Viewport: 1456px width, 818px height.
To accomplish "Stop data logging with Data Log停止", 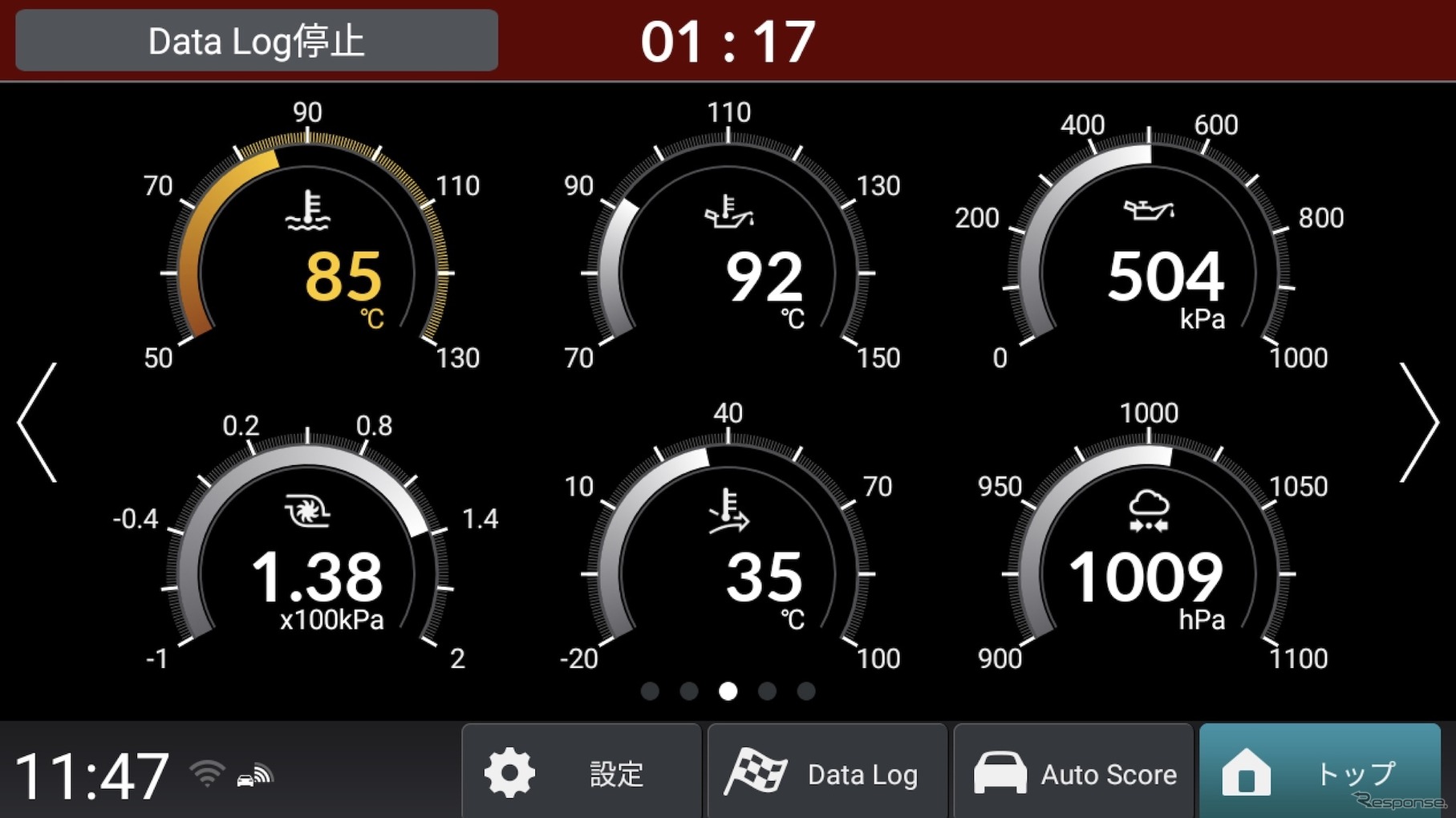I will [x=257, y=41].
